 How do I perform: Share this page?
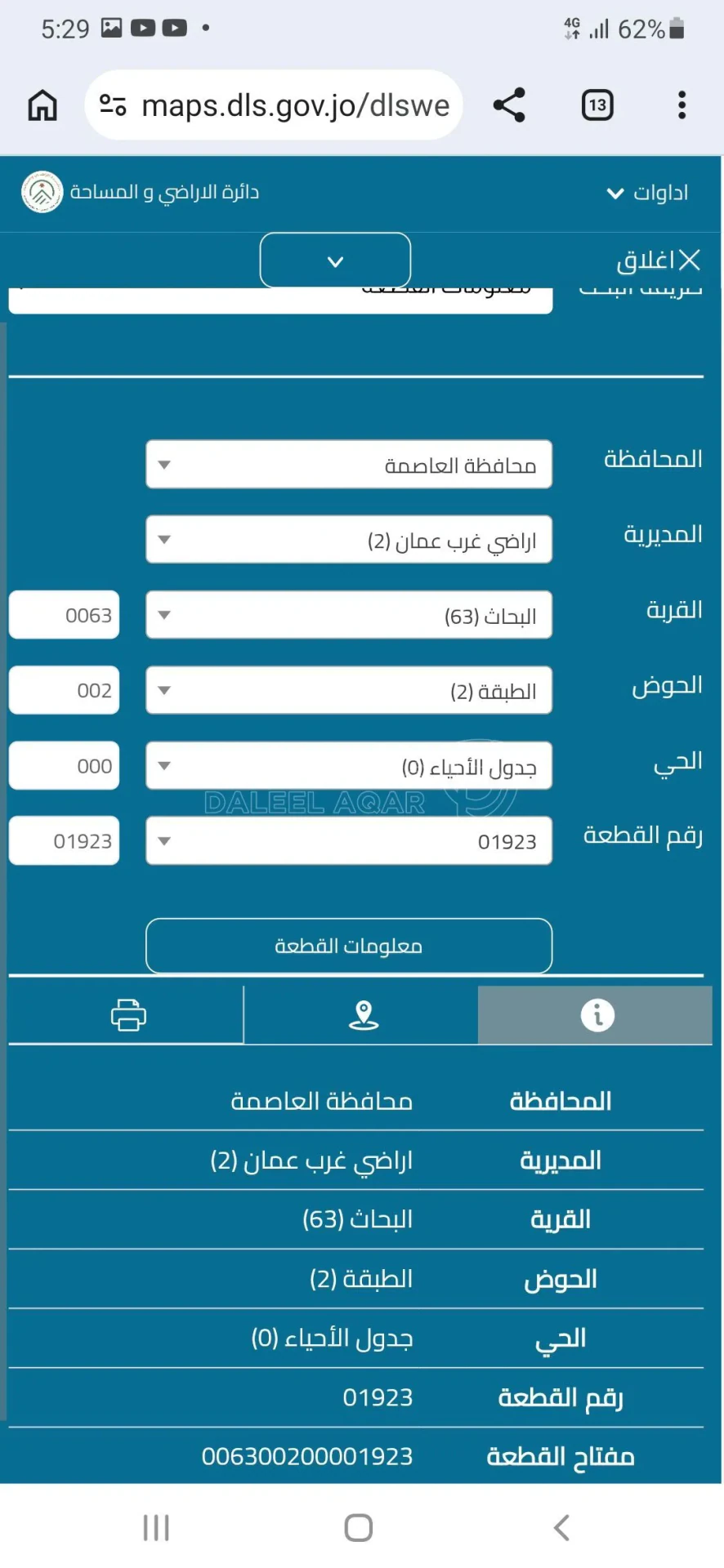pos(509,105)
